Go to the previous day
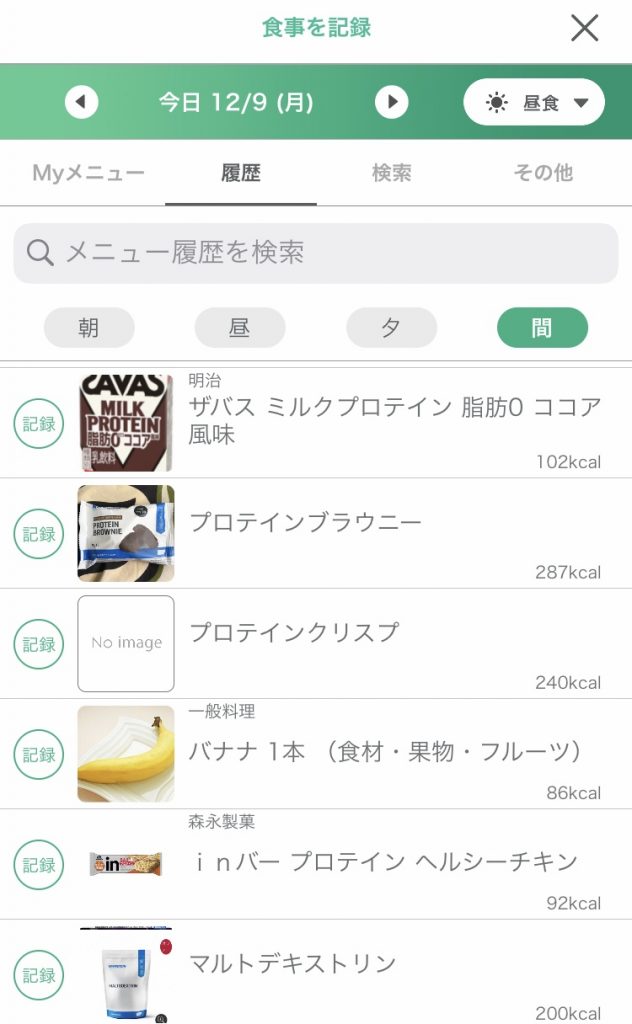632x1024 pixels. coord(82,102)
